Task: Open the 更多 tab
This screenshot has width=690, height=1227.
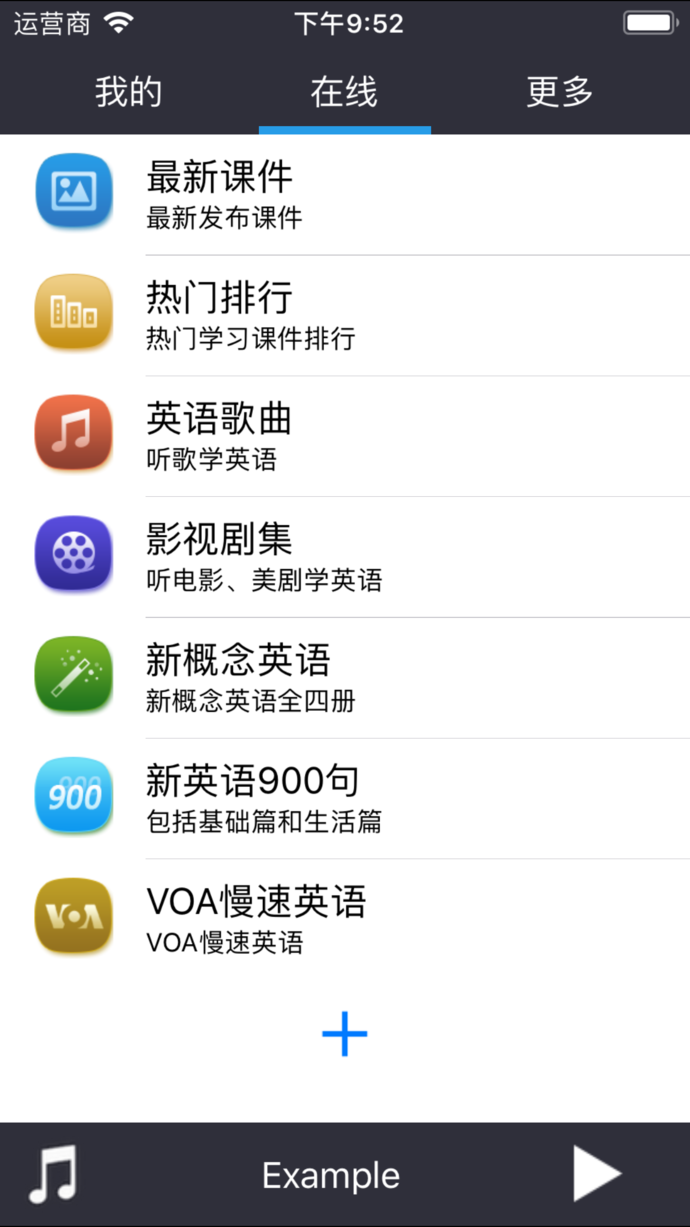Action: pos(560,92)
